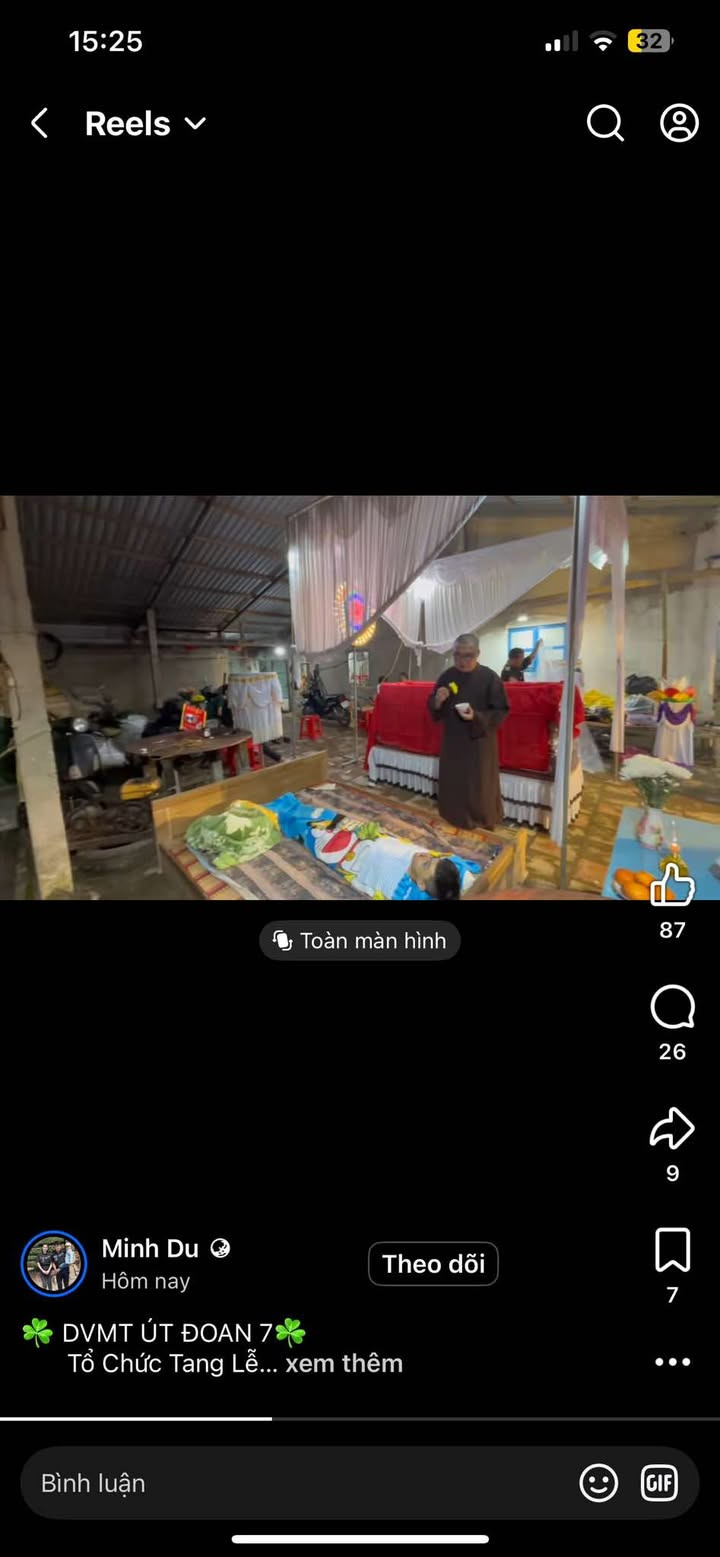The width and height of the screenshot is (720, 1557).
Task: Open the comments on this reel
Action: coord(672,1008)
